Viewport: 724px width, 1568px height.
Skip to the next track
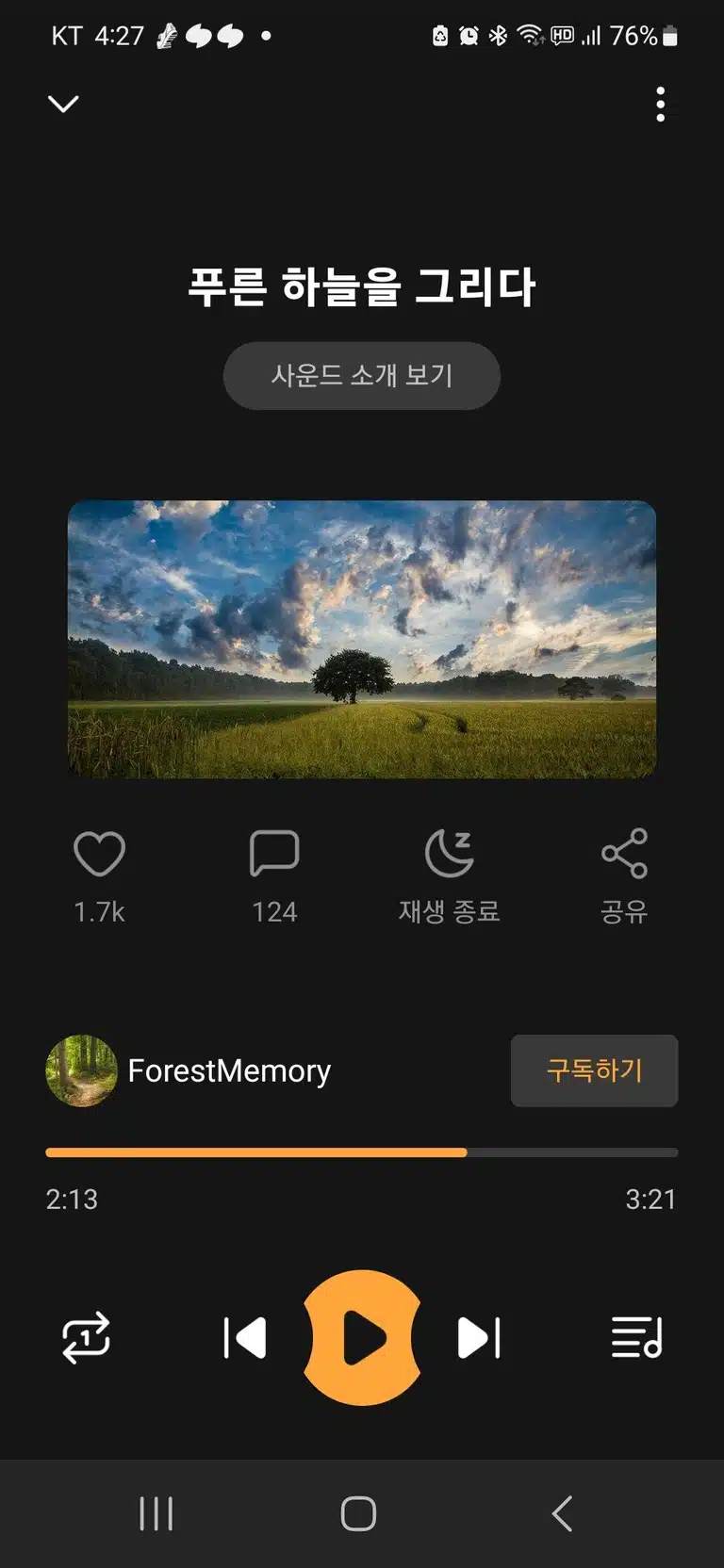point(479,1338)
